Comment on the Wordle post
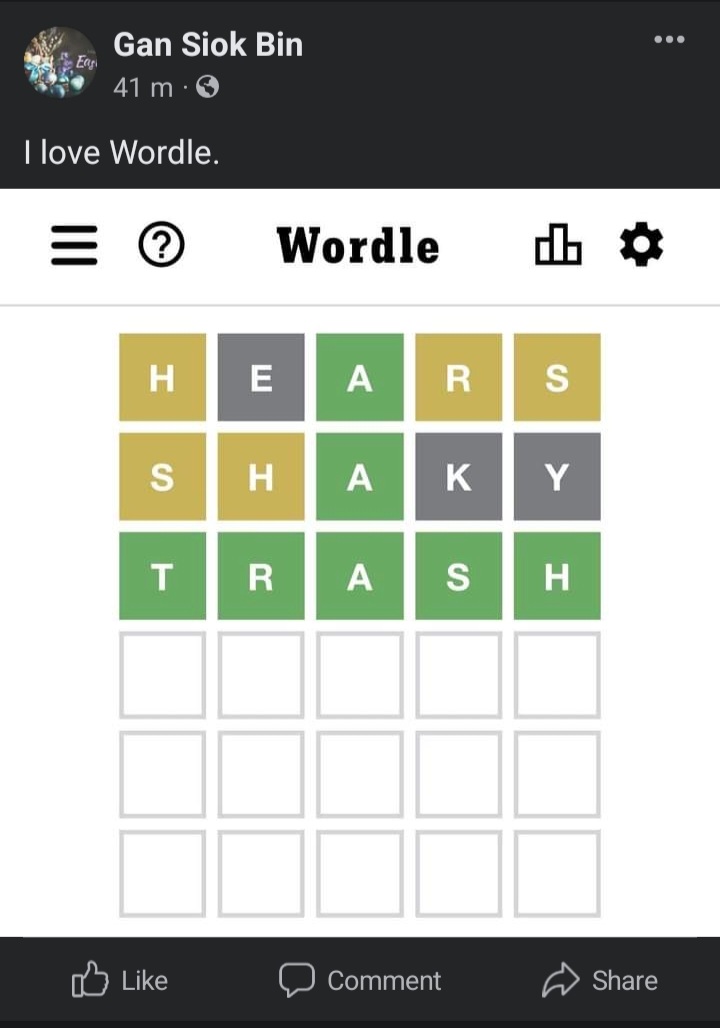The height and width of the screenshot is (1028, 720). [x=360, y=981]
